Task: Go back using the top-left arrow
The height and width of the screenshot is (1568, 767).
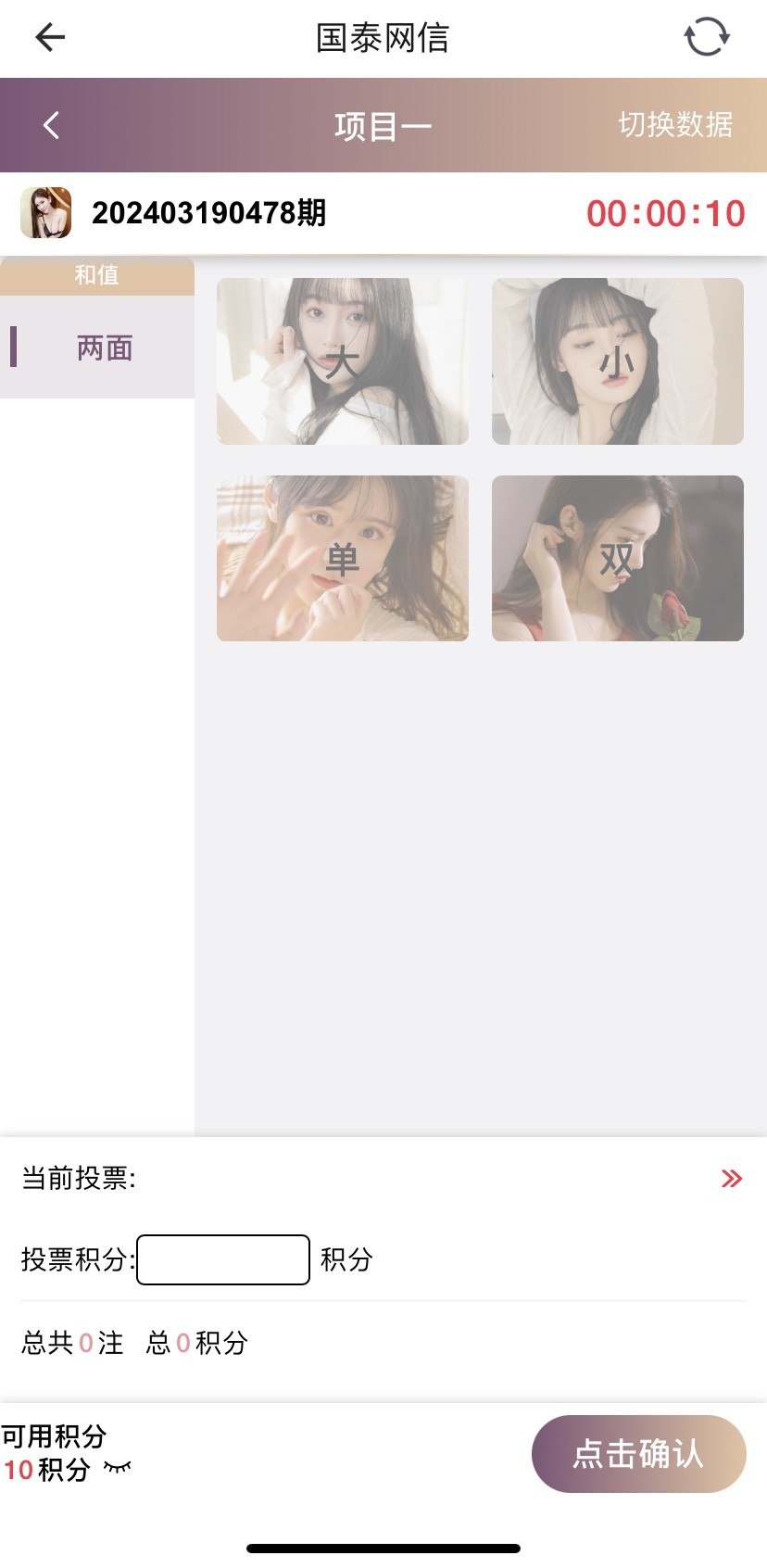Action: [x=50, y=37]
